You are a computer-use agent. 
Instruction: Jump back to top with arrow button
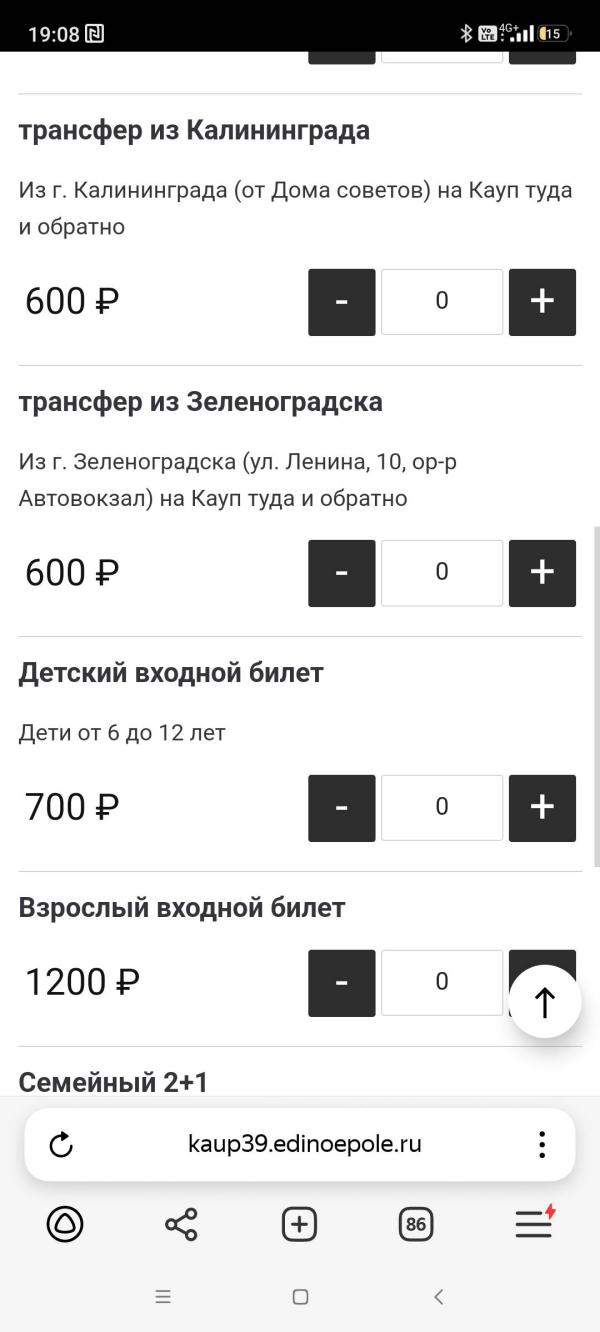545,1002
